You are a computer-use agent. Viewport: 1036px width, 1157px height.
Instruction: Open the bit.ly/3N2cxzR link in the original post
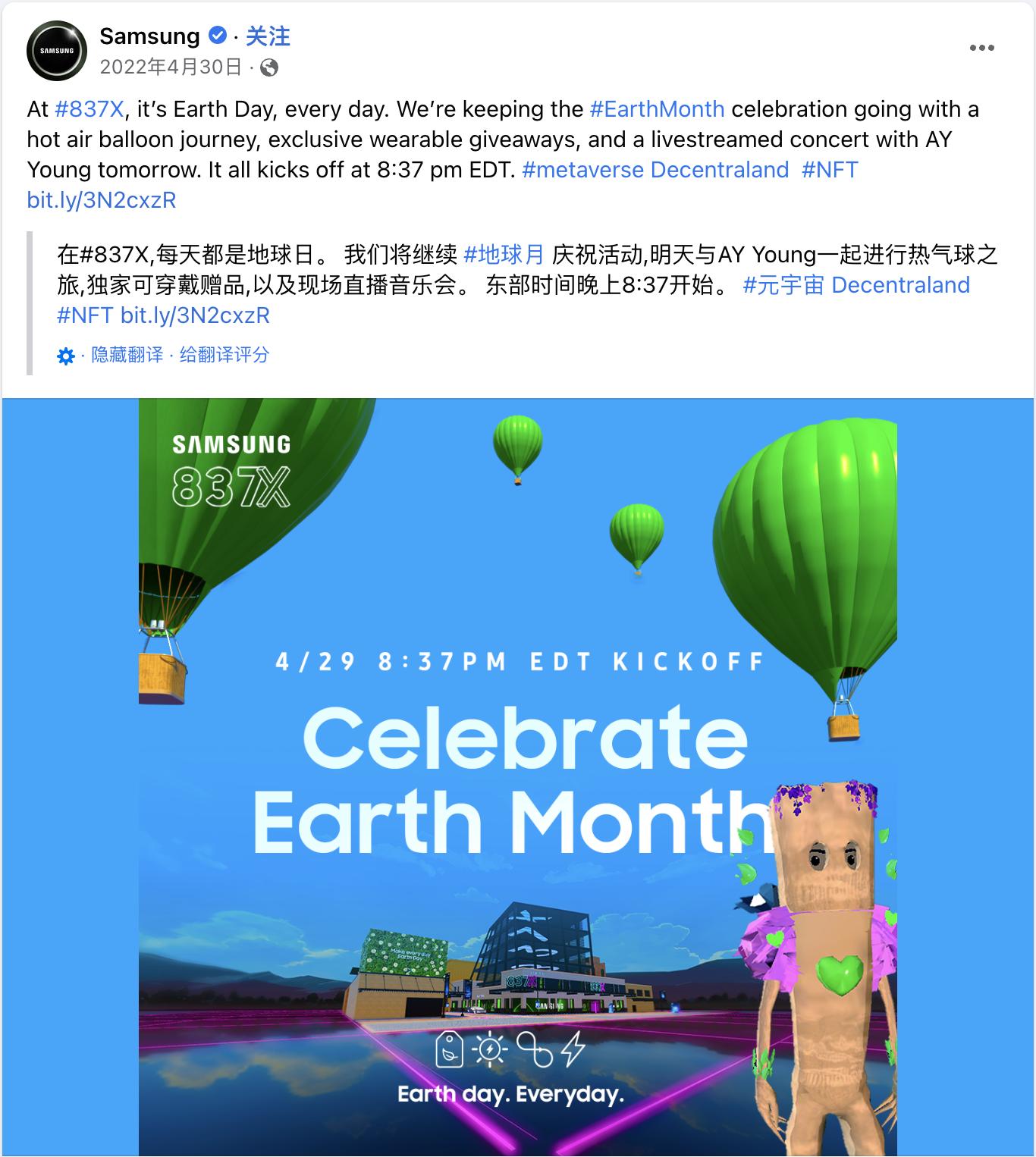pyautogui.click(x=102, y=200)
